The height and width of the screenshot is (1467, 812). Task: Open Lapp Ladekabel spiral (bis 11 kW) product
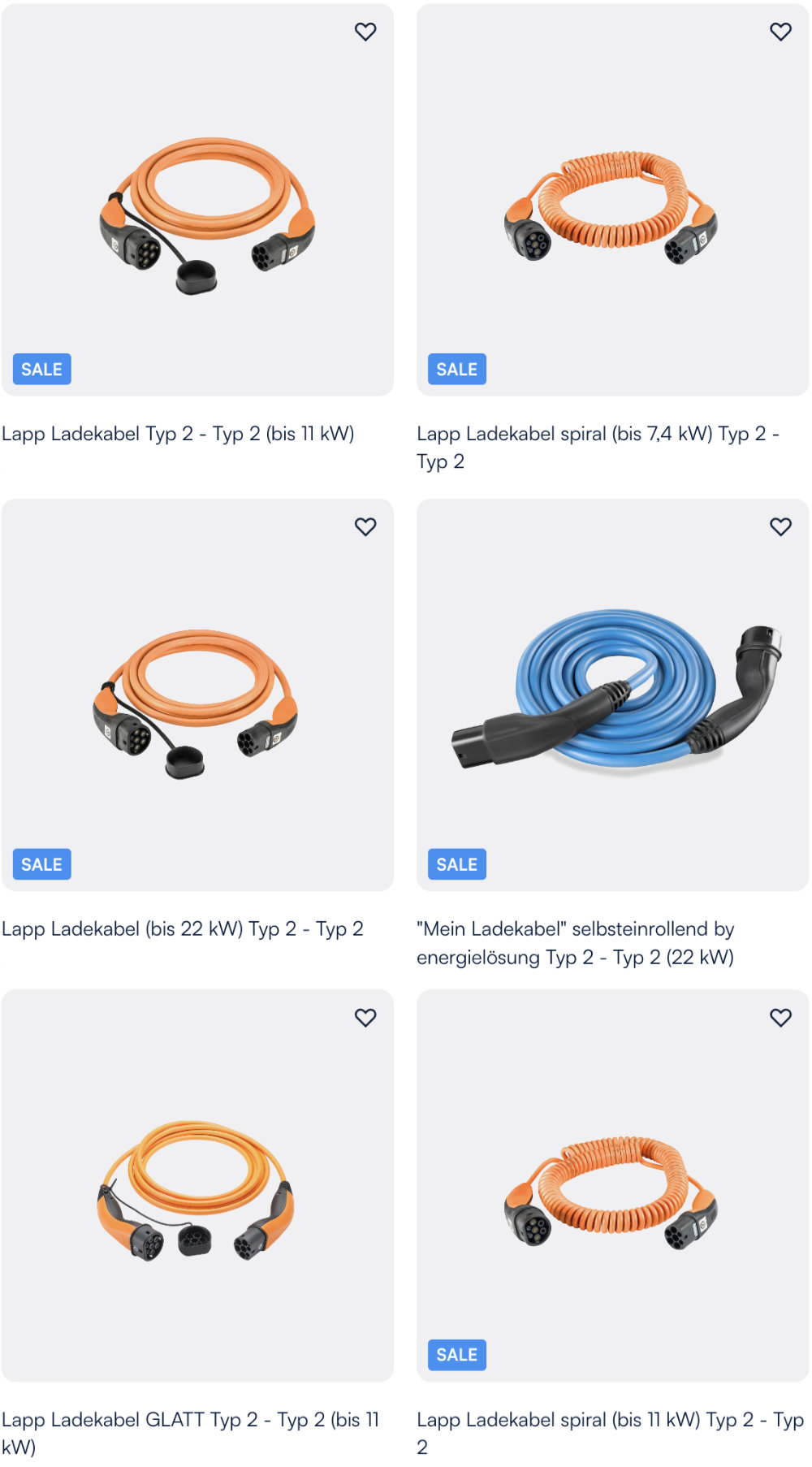tap(611, 1433)
